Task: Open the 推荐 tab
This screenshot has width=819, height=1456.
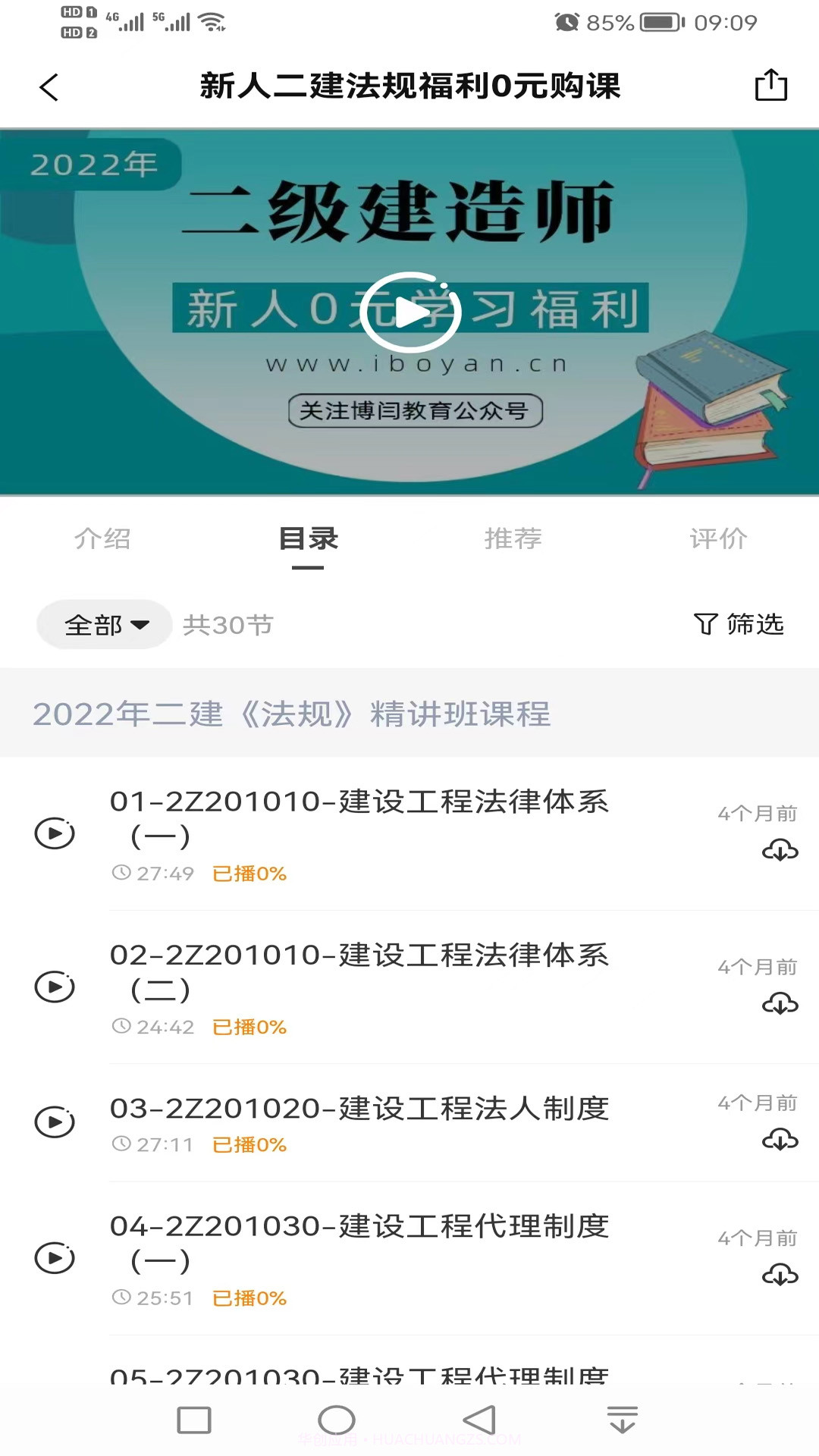Action: coord(513,540)
